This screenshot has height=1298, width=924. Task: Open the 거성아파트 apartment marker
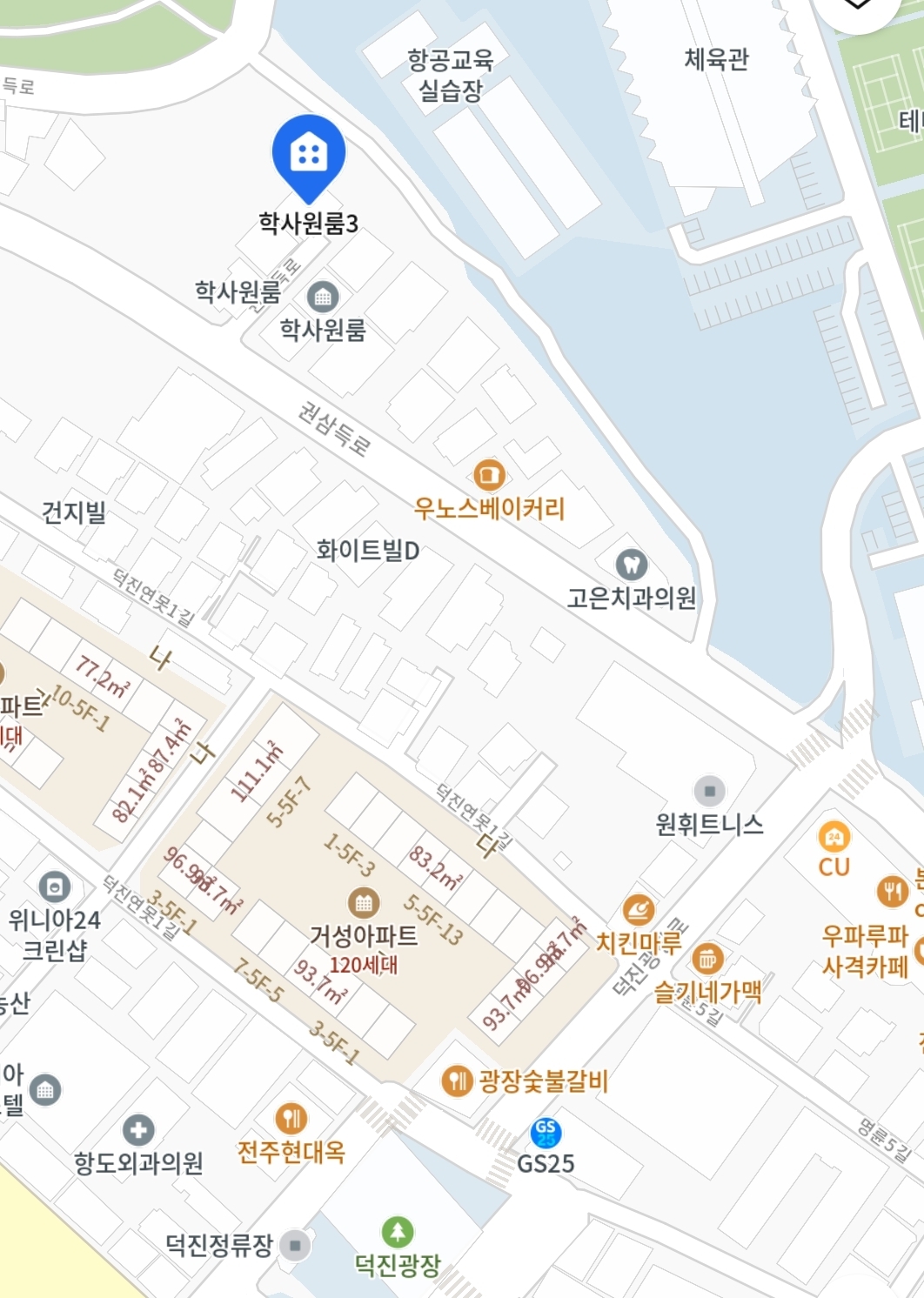[x=364, y=903]
